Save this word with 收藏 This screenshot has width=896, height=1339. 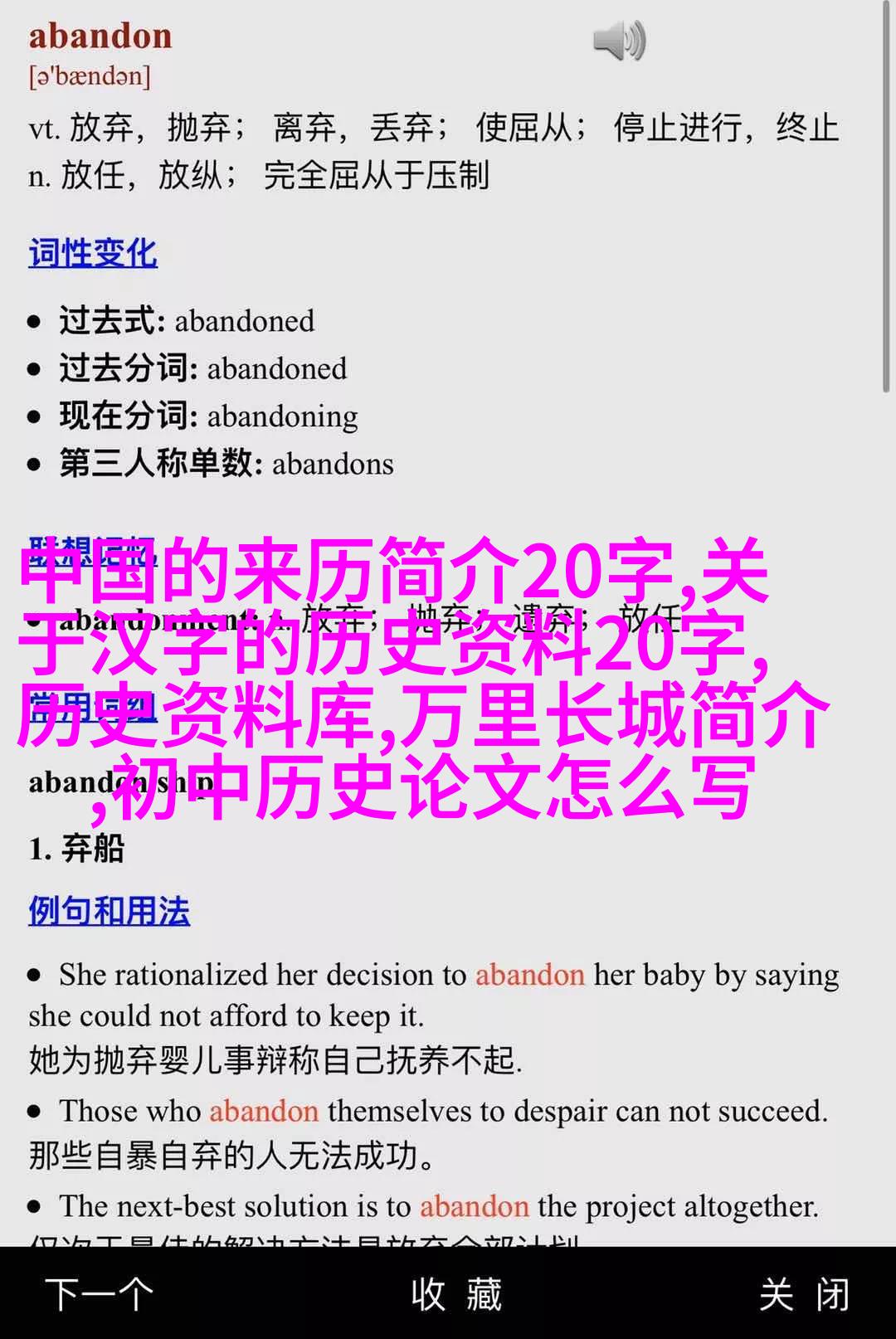point(456,1294)
